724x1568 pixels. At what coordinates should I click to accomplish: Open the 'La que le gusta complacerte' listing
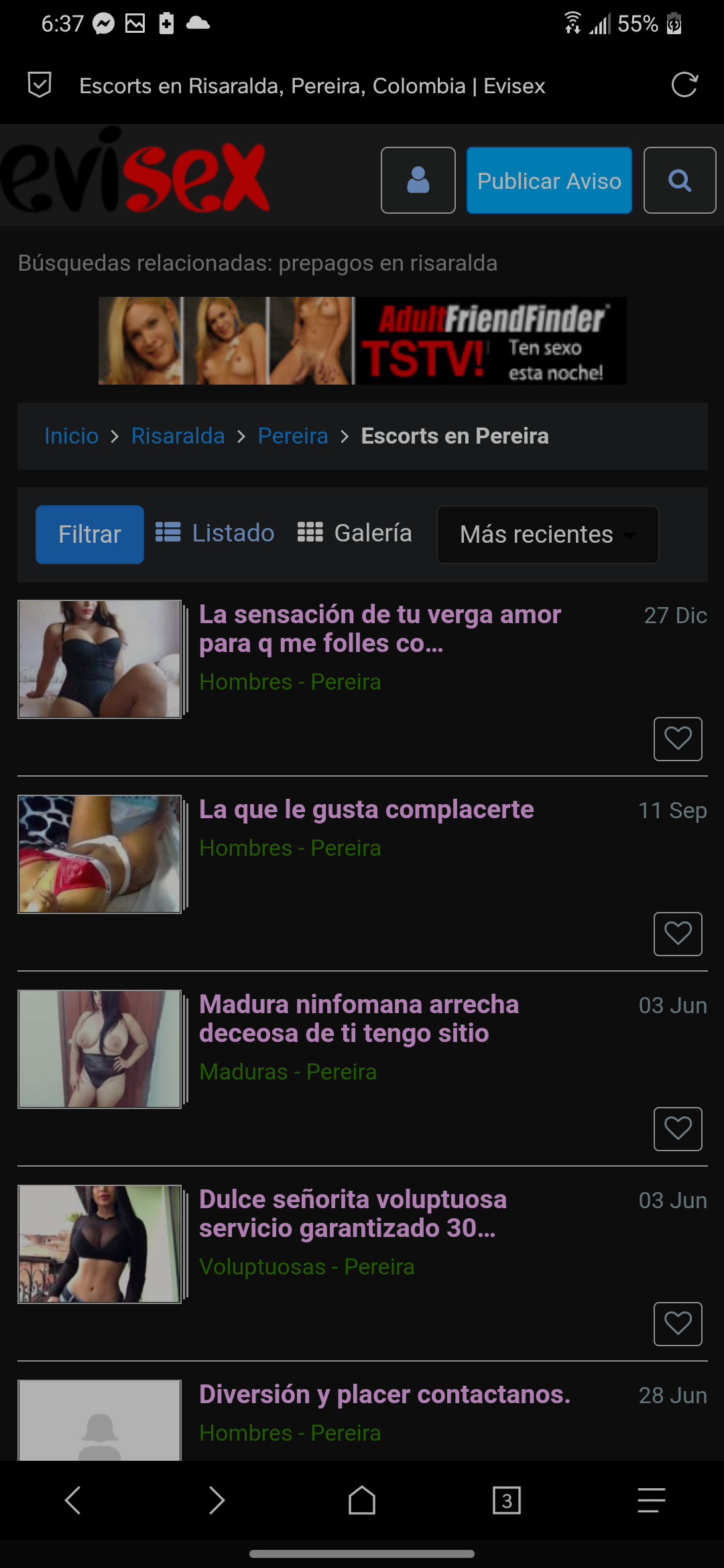[x=366, y=809]
